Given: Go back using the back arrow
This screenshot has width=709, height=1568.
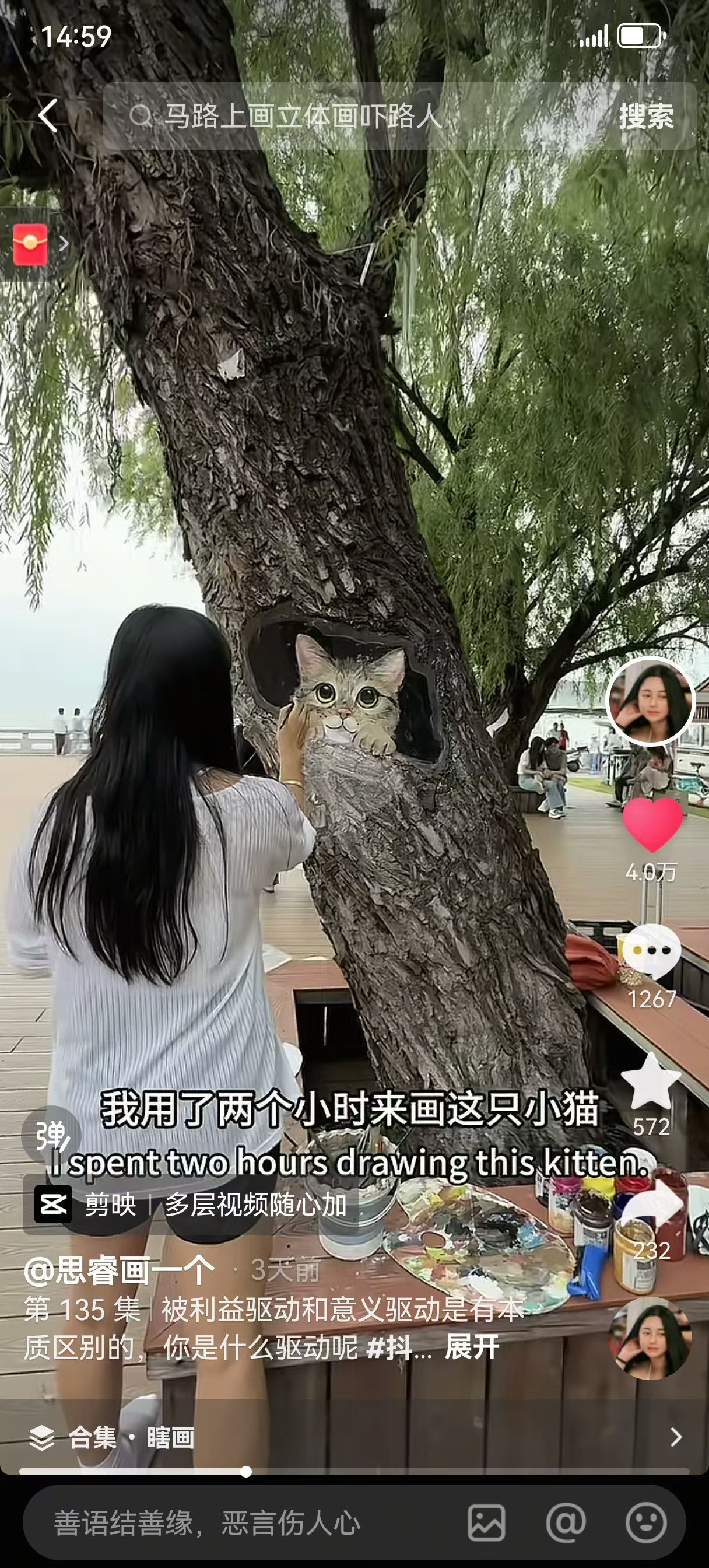Looking at the screenshot, I should [48, 116].
